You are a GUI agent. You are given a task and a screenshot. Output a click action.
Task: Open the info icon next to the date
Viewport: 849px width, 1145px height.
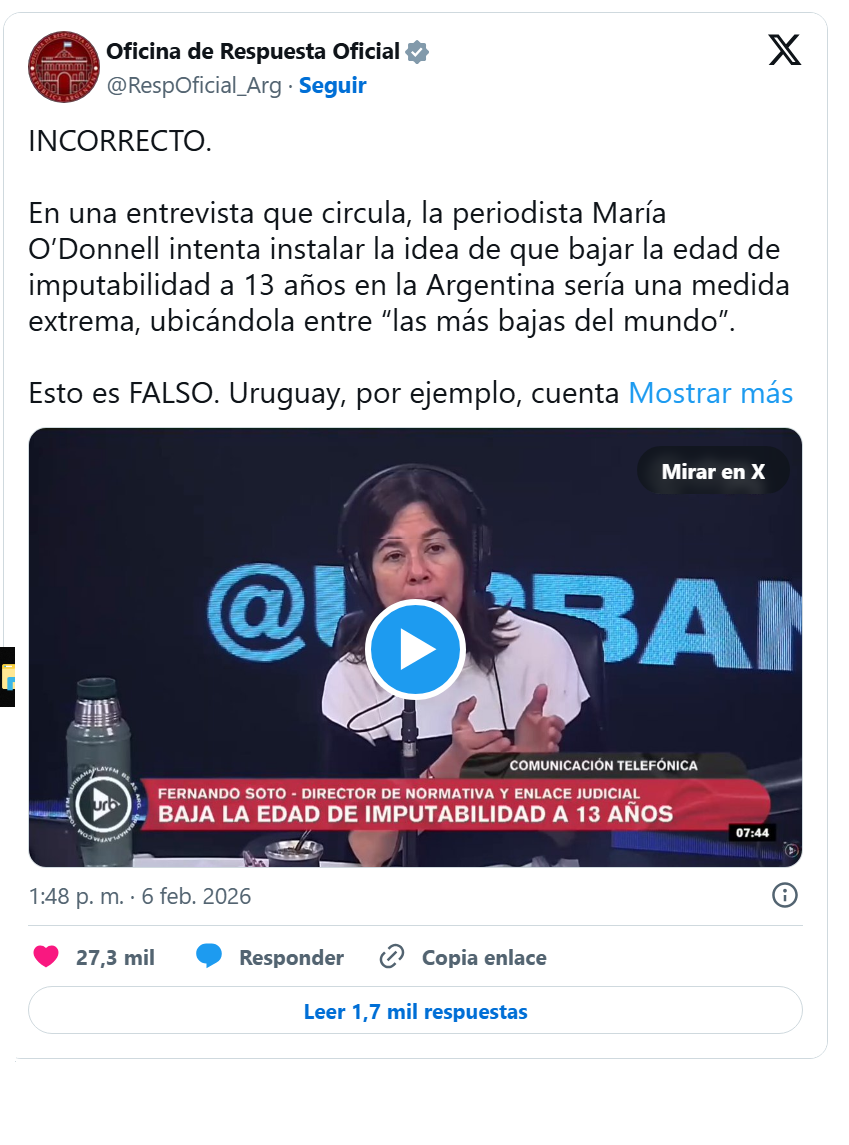(785, 895)
